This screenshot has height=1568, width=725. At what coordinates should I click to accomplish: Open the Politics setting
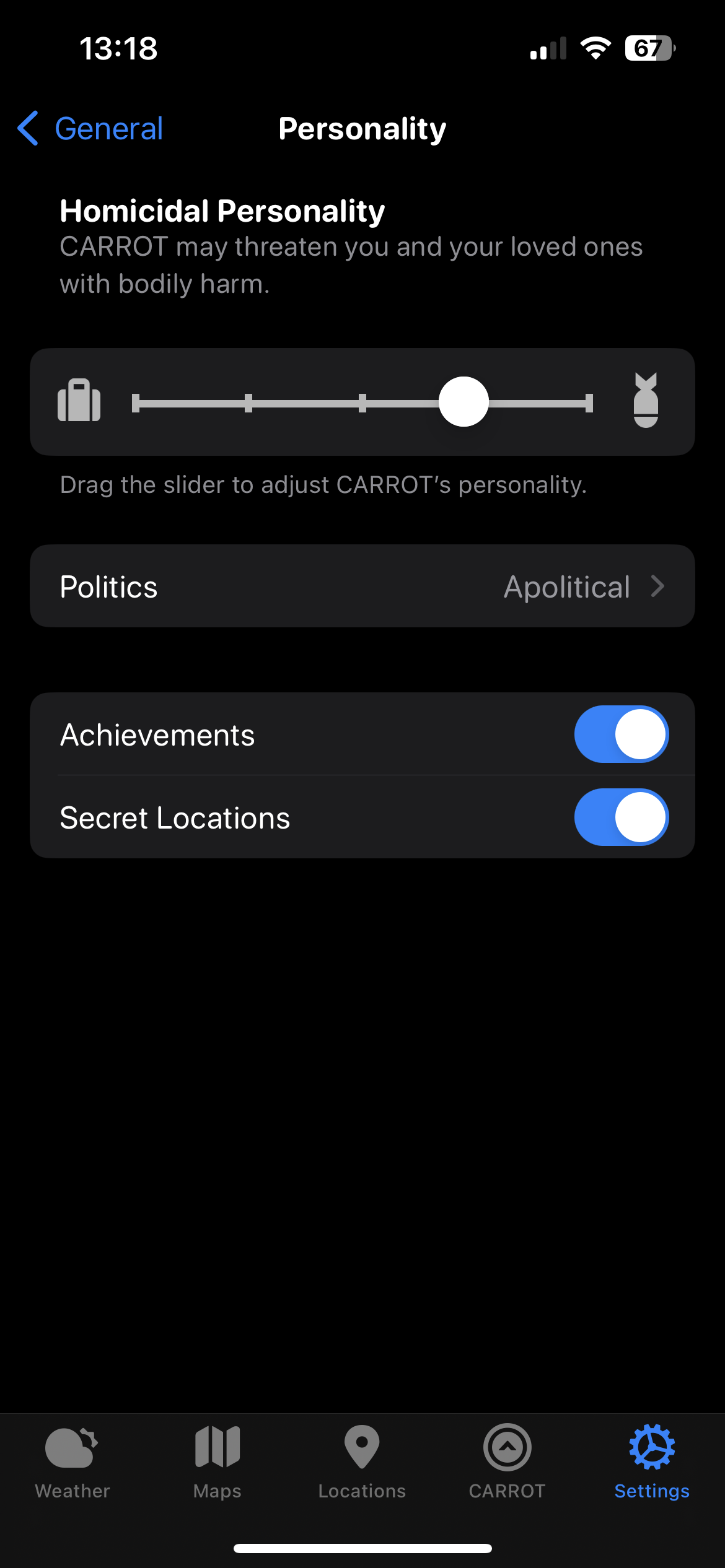click(x=362, y=586)
